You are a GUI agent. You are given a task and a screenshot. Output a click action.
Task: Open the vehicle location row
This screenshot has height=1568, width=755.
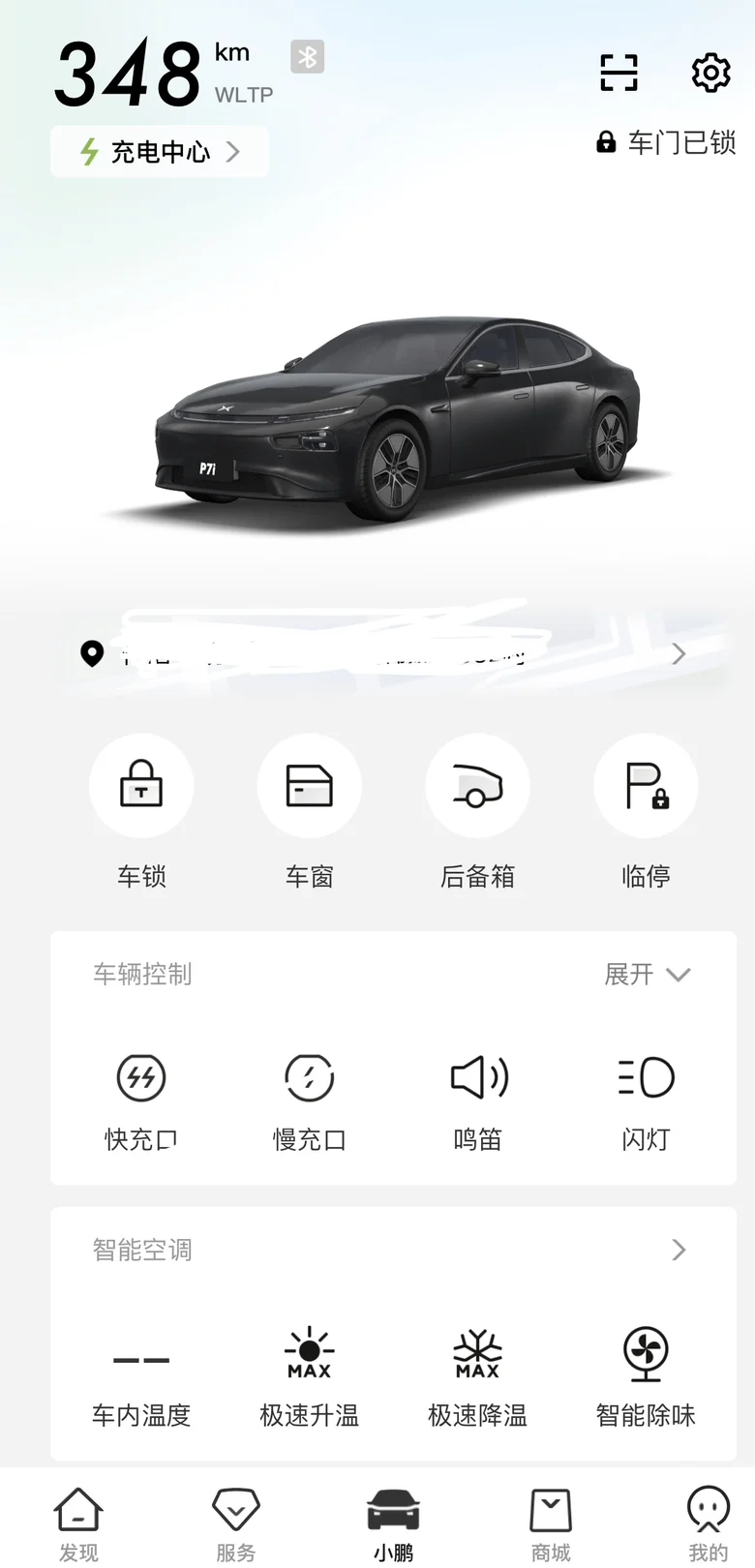(387, 654)
